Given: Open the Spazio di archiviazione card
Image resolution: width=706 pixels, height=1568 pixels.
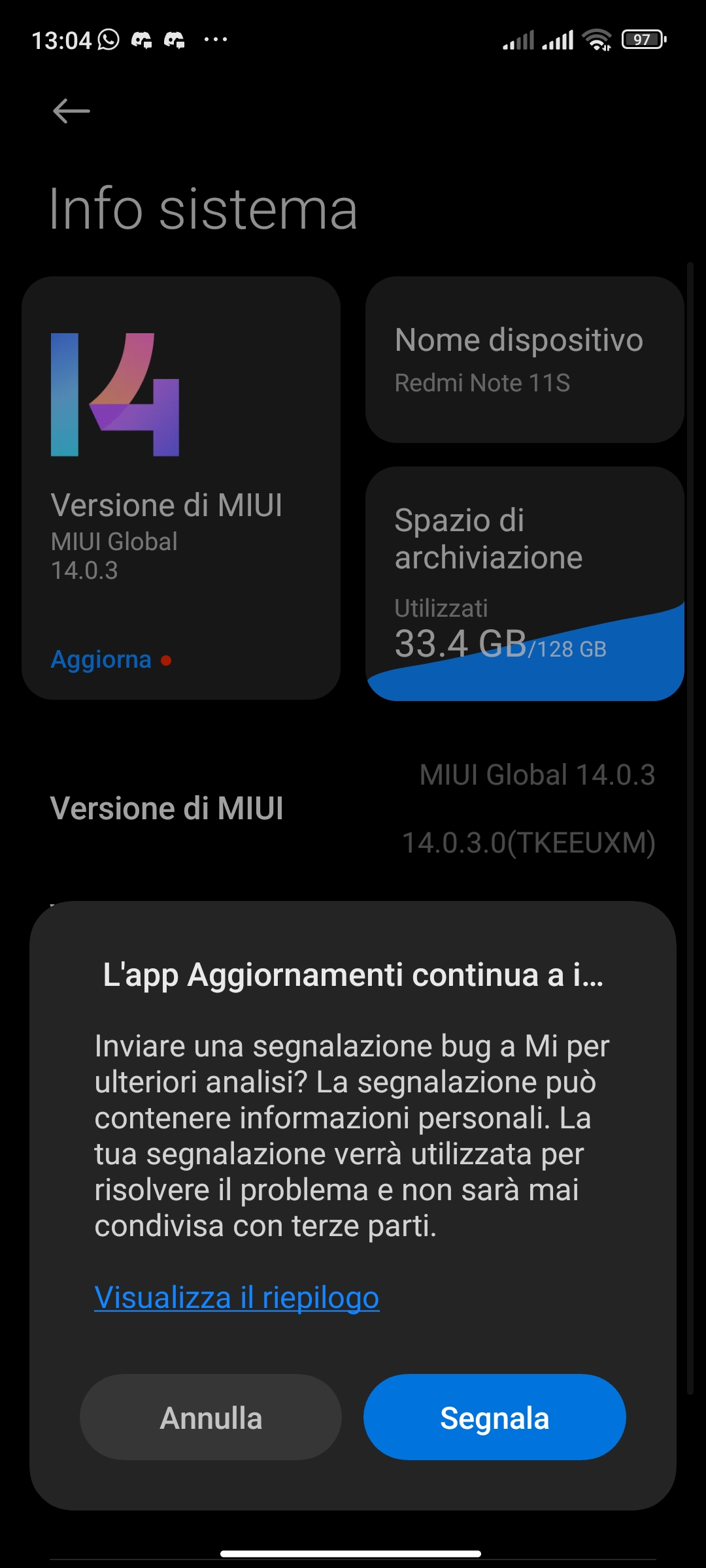Looking at the screenshot, I should (x=525, y=583).
